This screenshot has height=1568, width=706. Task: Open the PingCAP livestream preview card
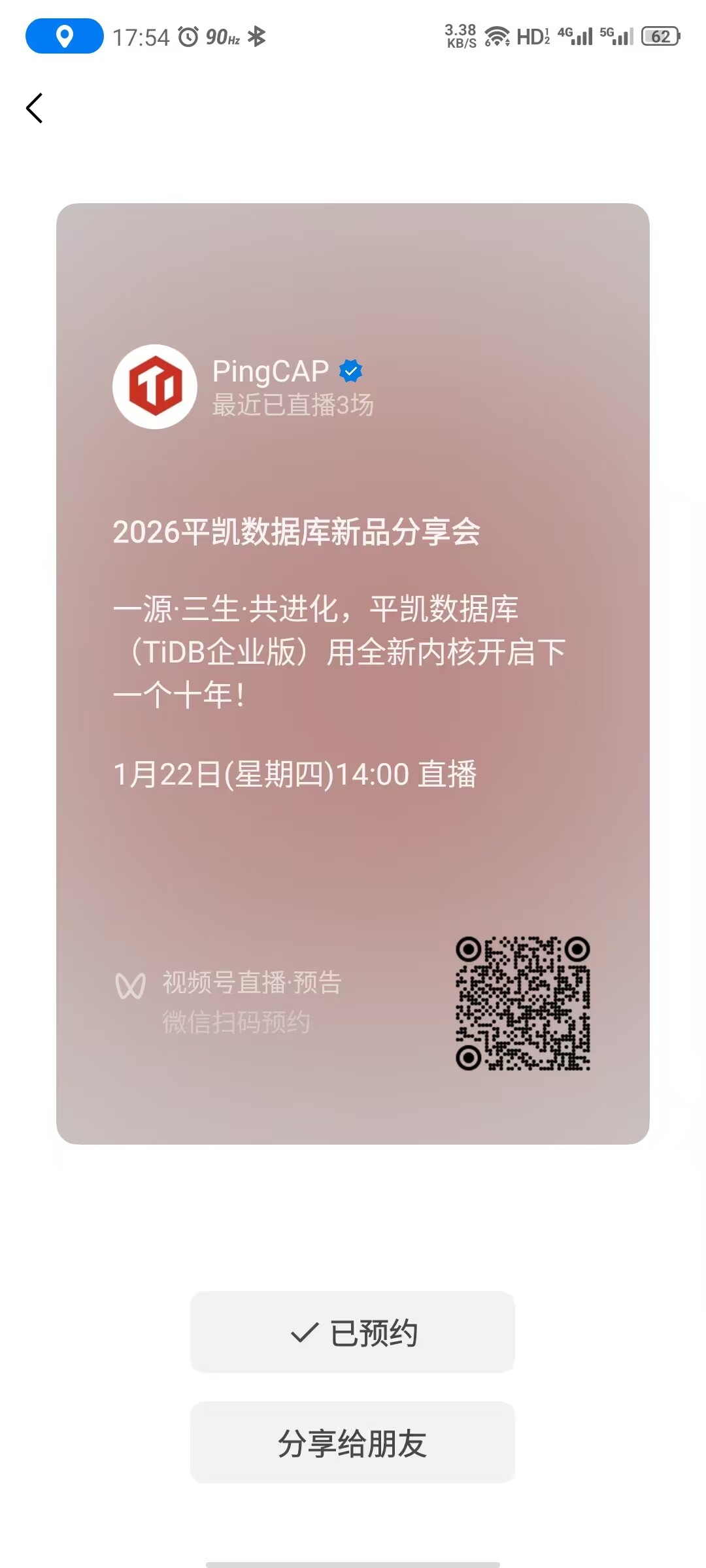tap(352, 673)
